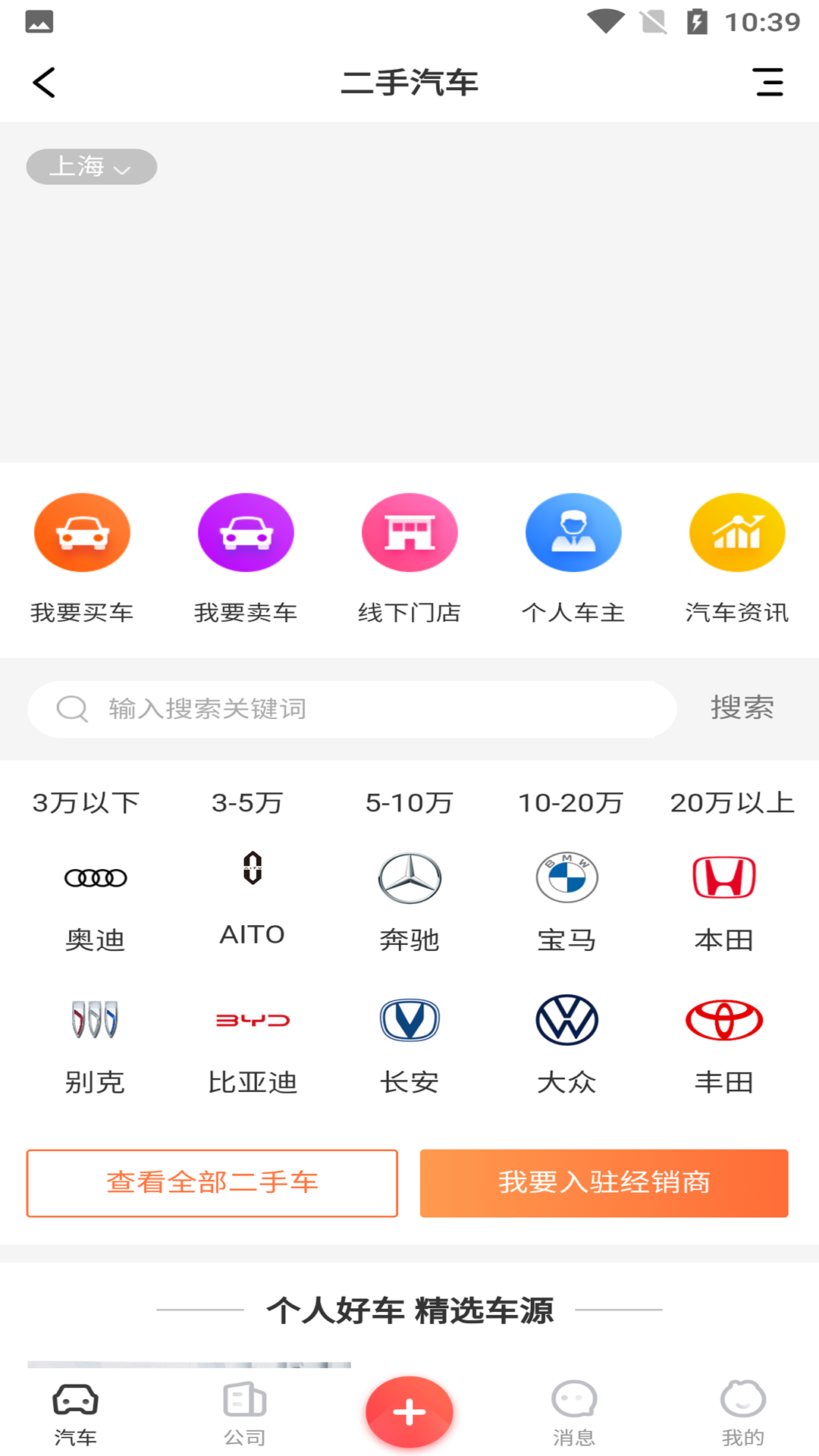Screen dimensions: 819x1456
Task: Click the search keyword input field
Action: click(349, 709)
